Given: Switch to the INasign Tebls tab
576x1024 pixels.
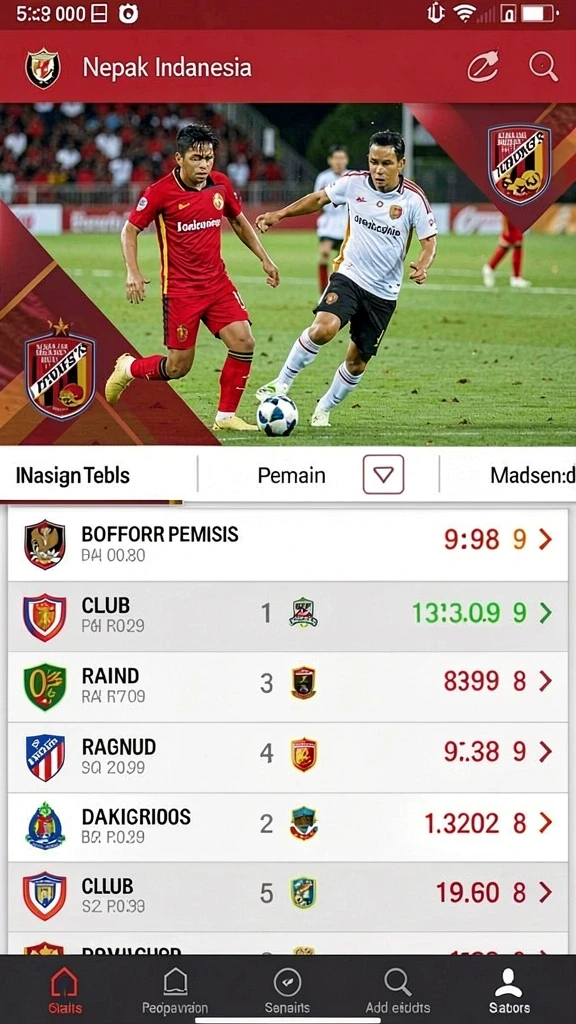Looking at the screenshot, I should click(72, 475).
